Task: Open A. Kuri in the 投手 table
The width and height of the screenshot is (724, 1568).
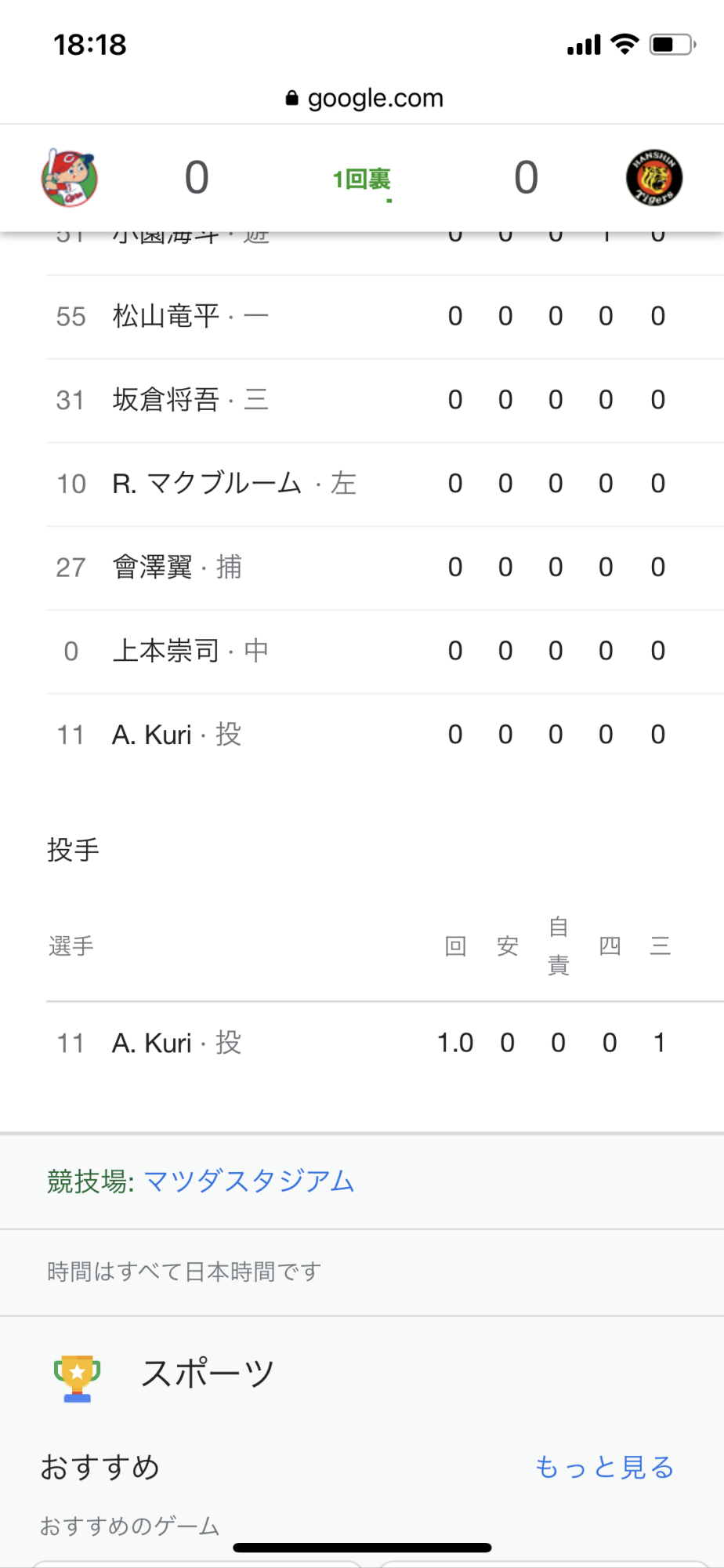Action: coord(385,1043)
